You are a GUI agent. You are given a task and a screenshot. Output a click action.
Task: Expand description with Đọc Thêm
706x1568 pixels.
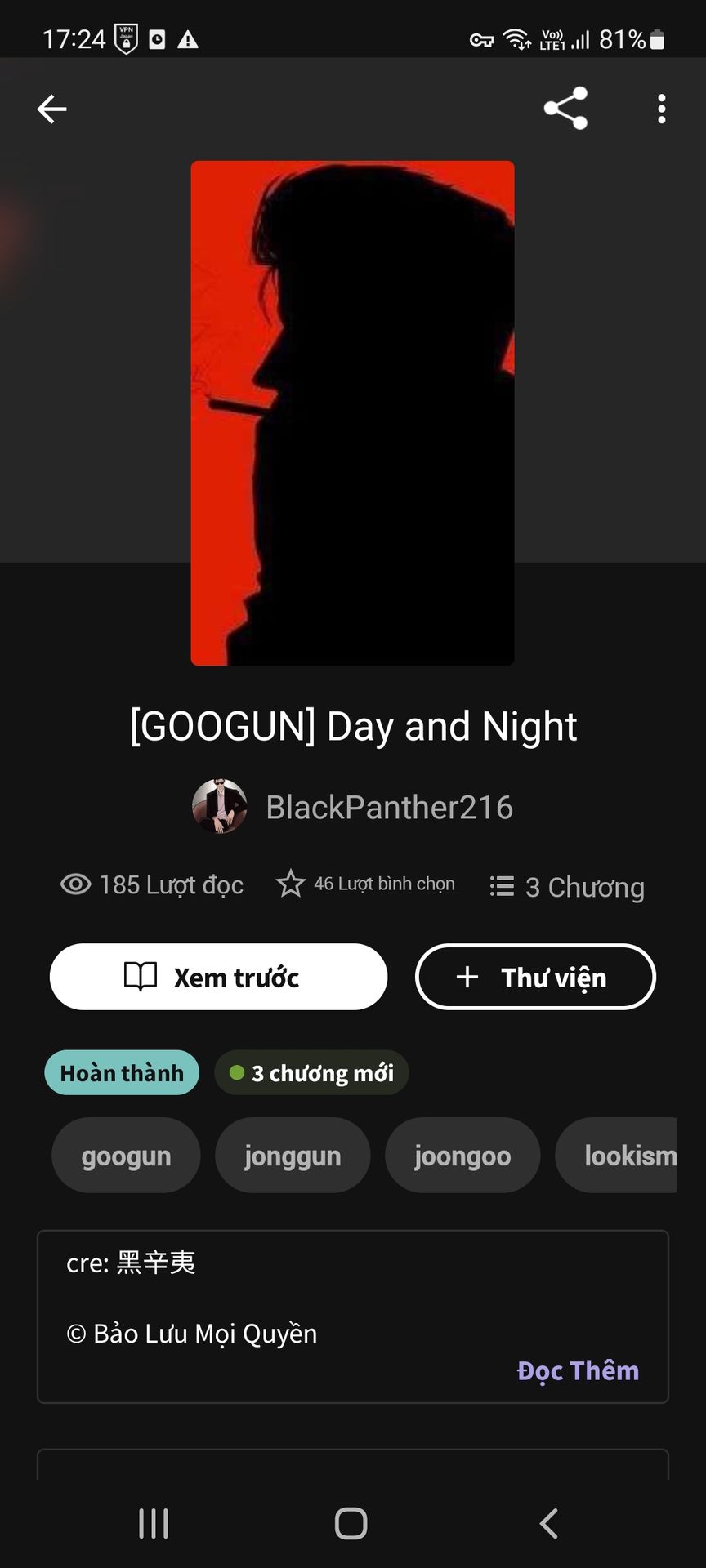tap(578, 1370)
